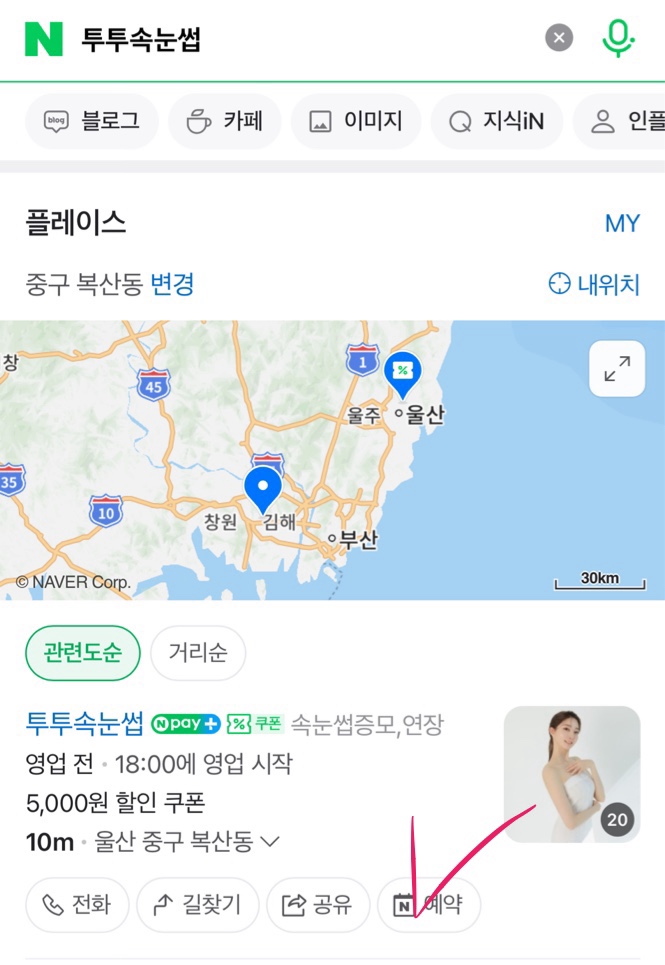Open the 투투속눈썹 place listing
The image size is (665, 965).
pyautogui.click(x=85, y=723)
